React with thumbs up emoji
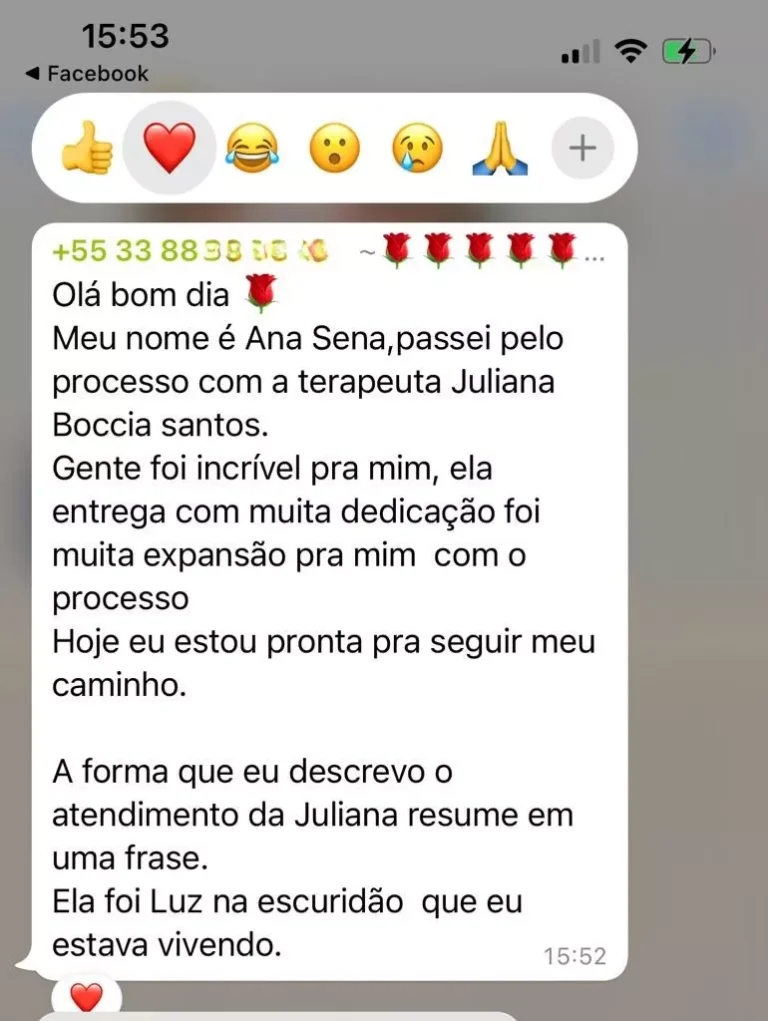This screenshot has height=1021, width=768. (86, 150)
